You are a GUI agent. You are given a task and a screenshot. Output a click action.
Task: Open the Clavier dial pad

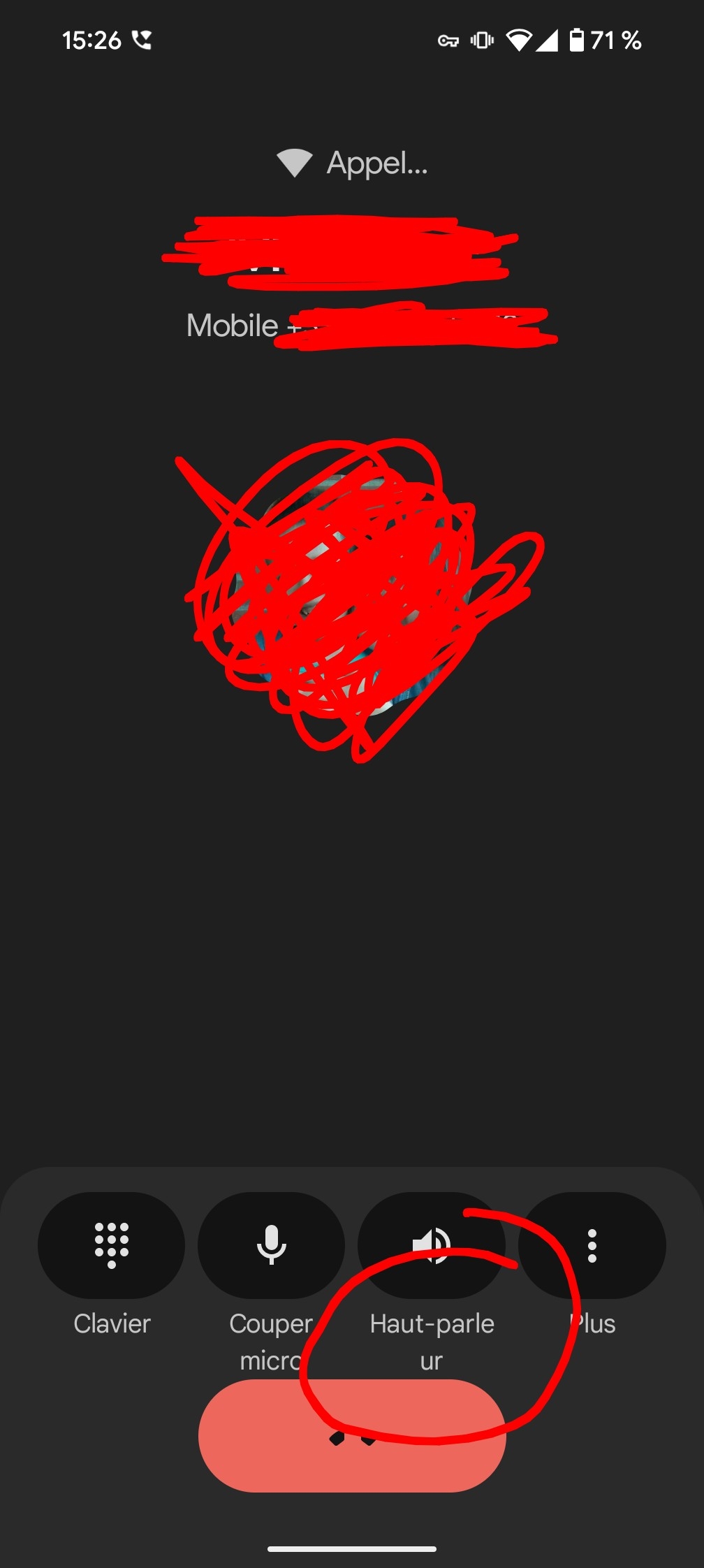[x=111, y=1245]
